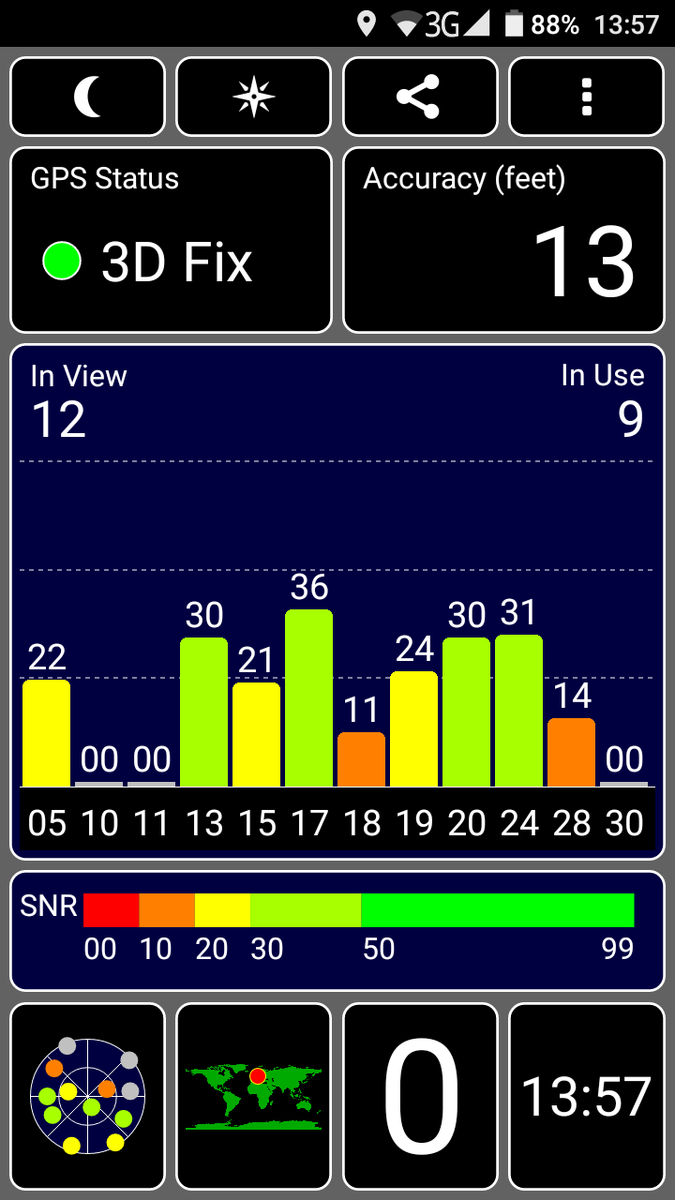Open the time tile showing 13:57
Screen dimensions: 675x1200
point(586,1096)
